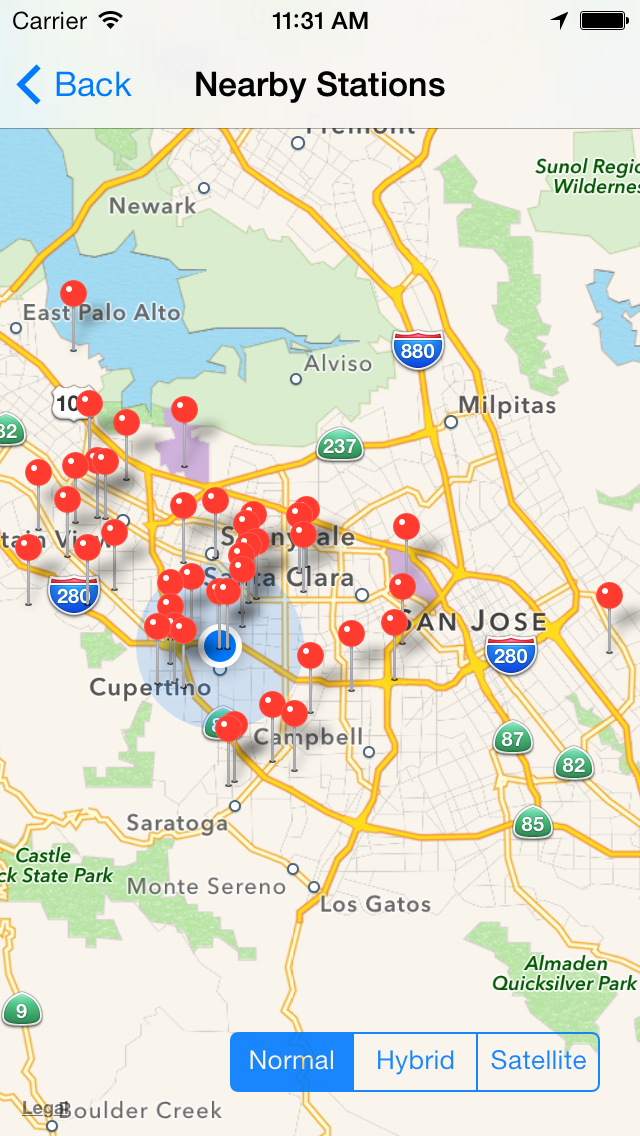This screenshot has width=640, height=1136.
Task: Open the Legal link on the map
Action: click(x=42, y=1108)
